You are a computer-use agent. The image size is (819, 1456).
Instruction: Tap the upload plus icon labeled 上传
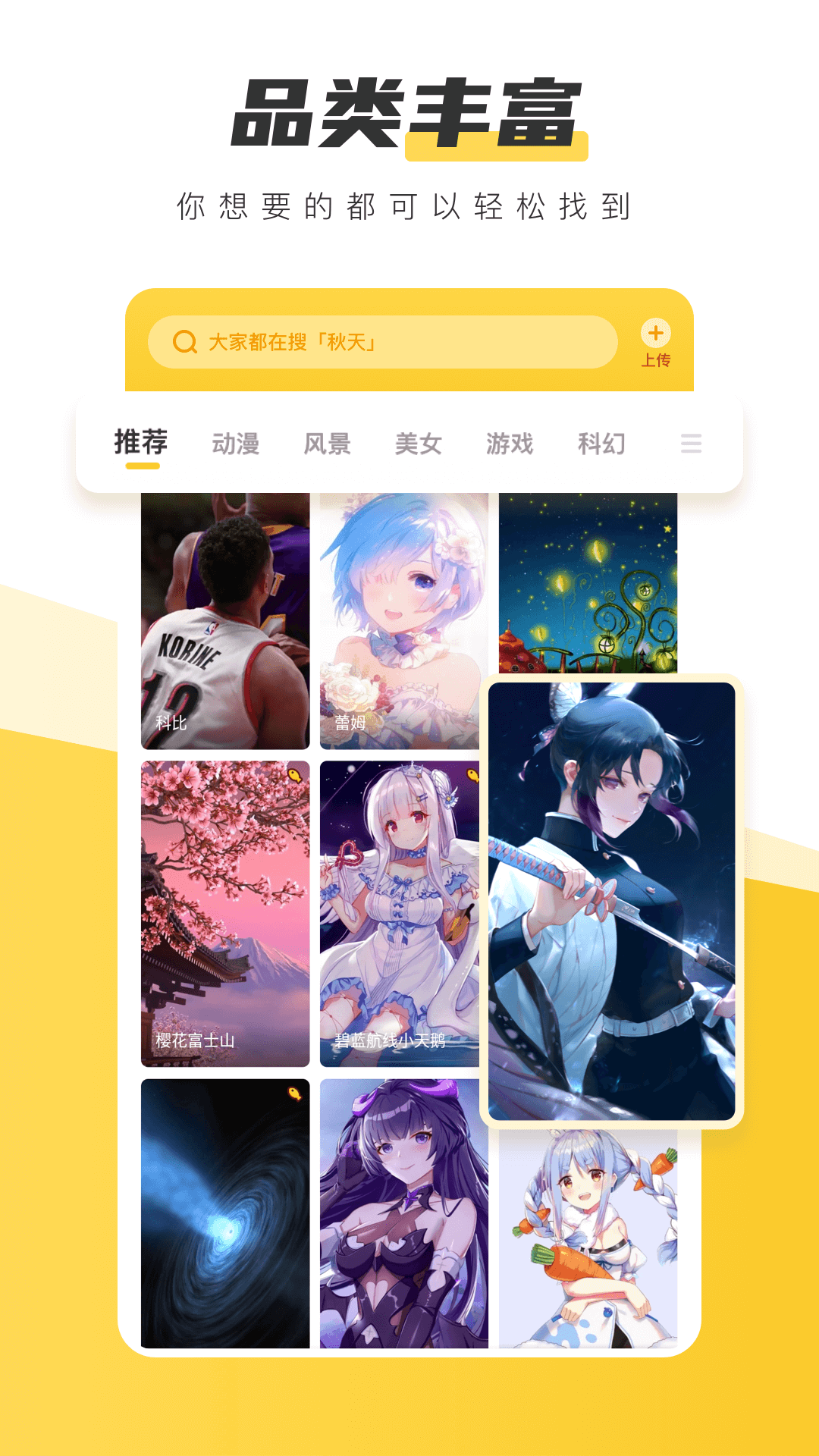(655, 332)
